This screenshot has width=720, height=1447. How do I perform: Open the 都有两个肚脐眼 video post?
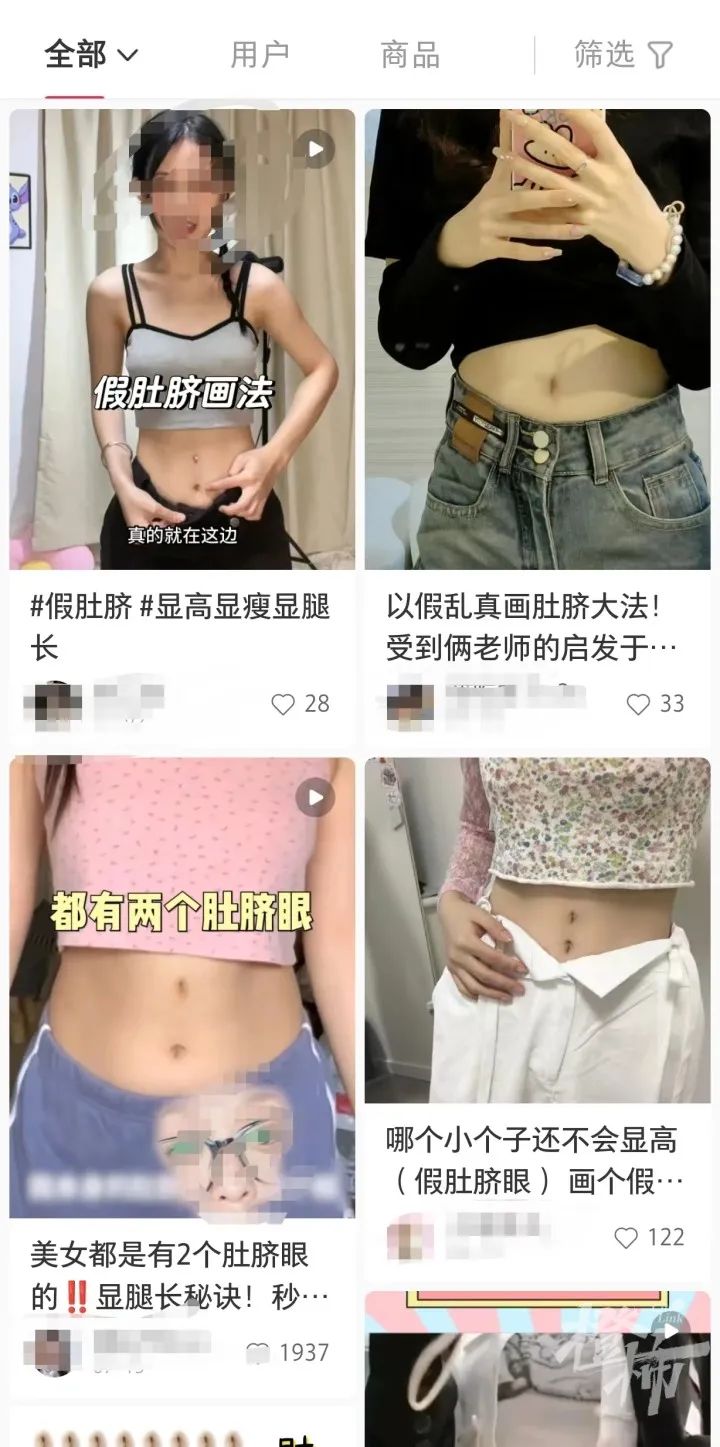(182, 987)
